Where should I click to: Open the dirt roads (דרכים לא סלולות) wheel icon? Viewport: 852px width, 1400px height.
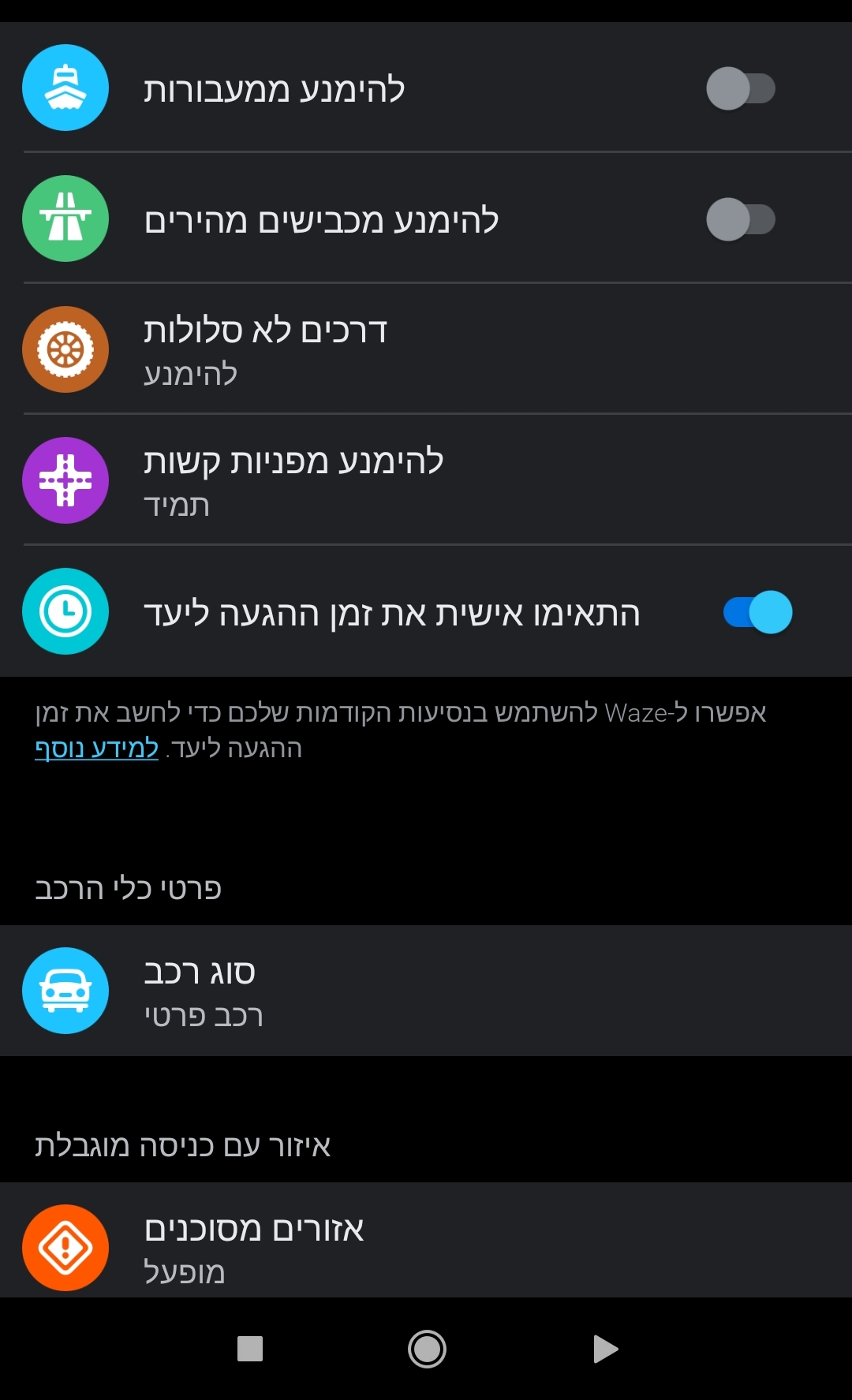65,349
